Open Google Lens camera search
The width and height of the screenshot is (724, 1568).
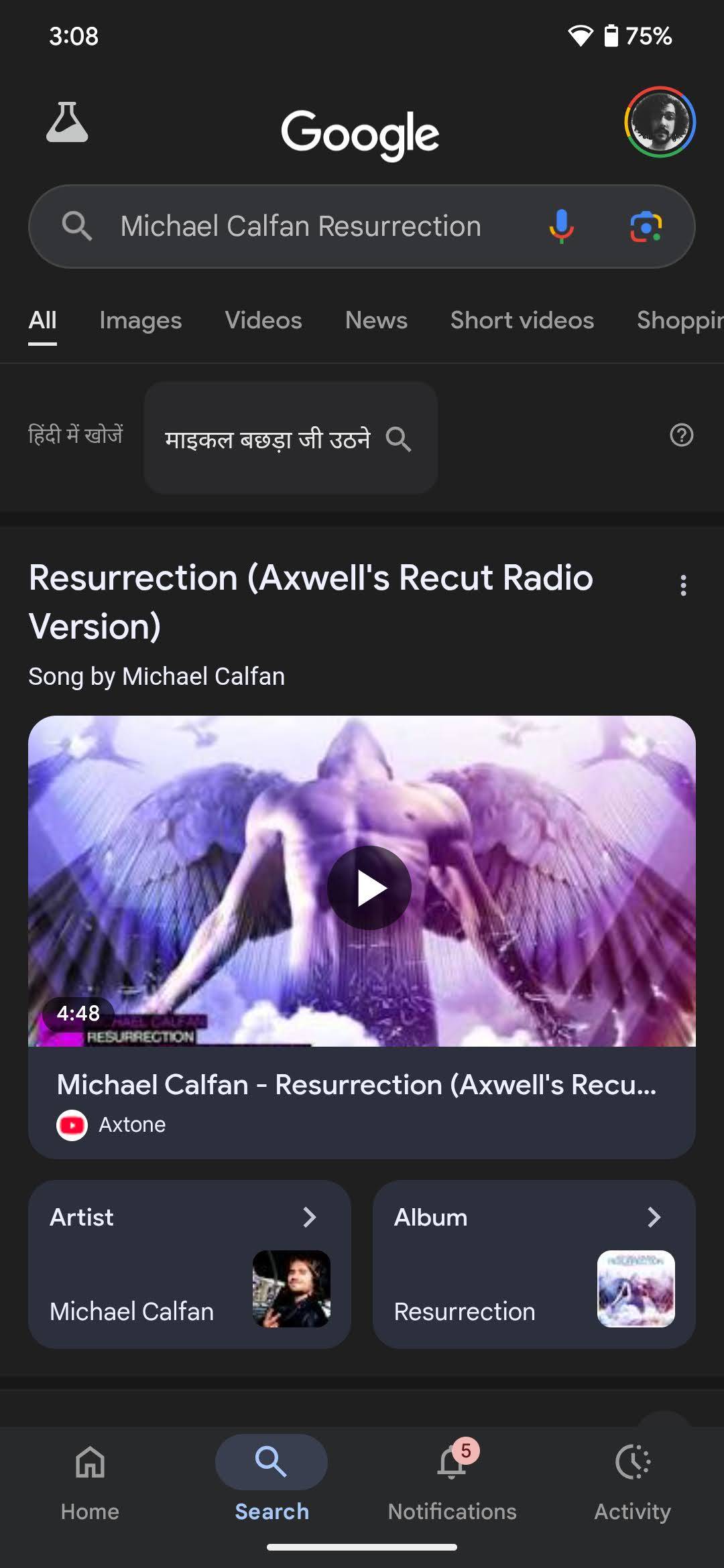coord(646,226)
